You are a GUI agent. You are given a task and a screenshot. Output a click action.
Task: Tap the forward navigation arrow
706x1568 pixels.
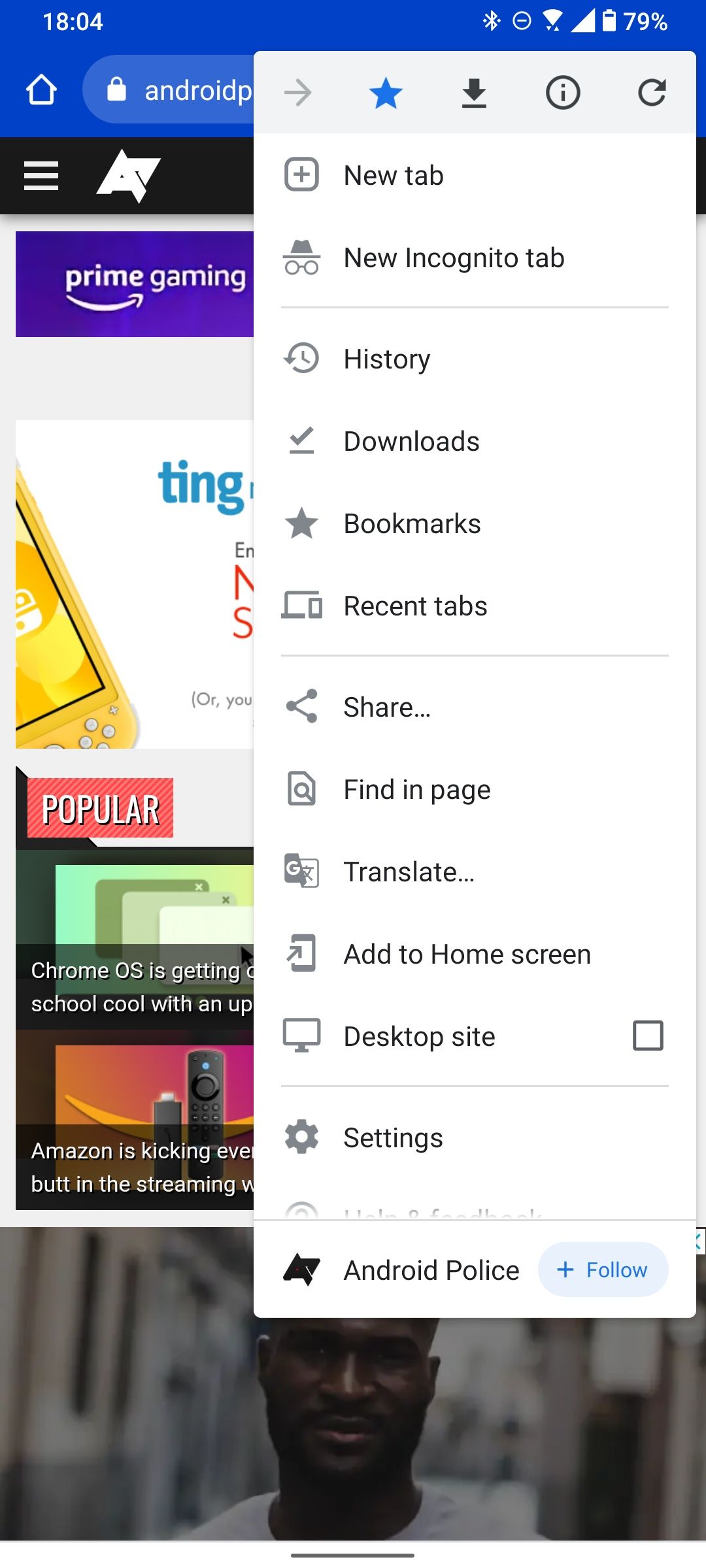(298, 91)
